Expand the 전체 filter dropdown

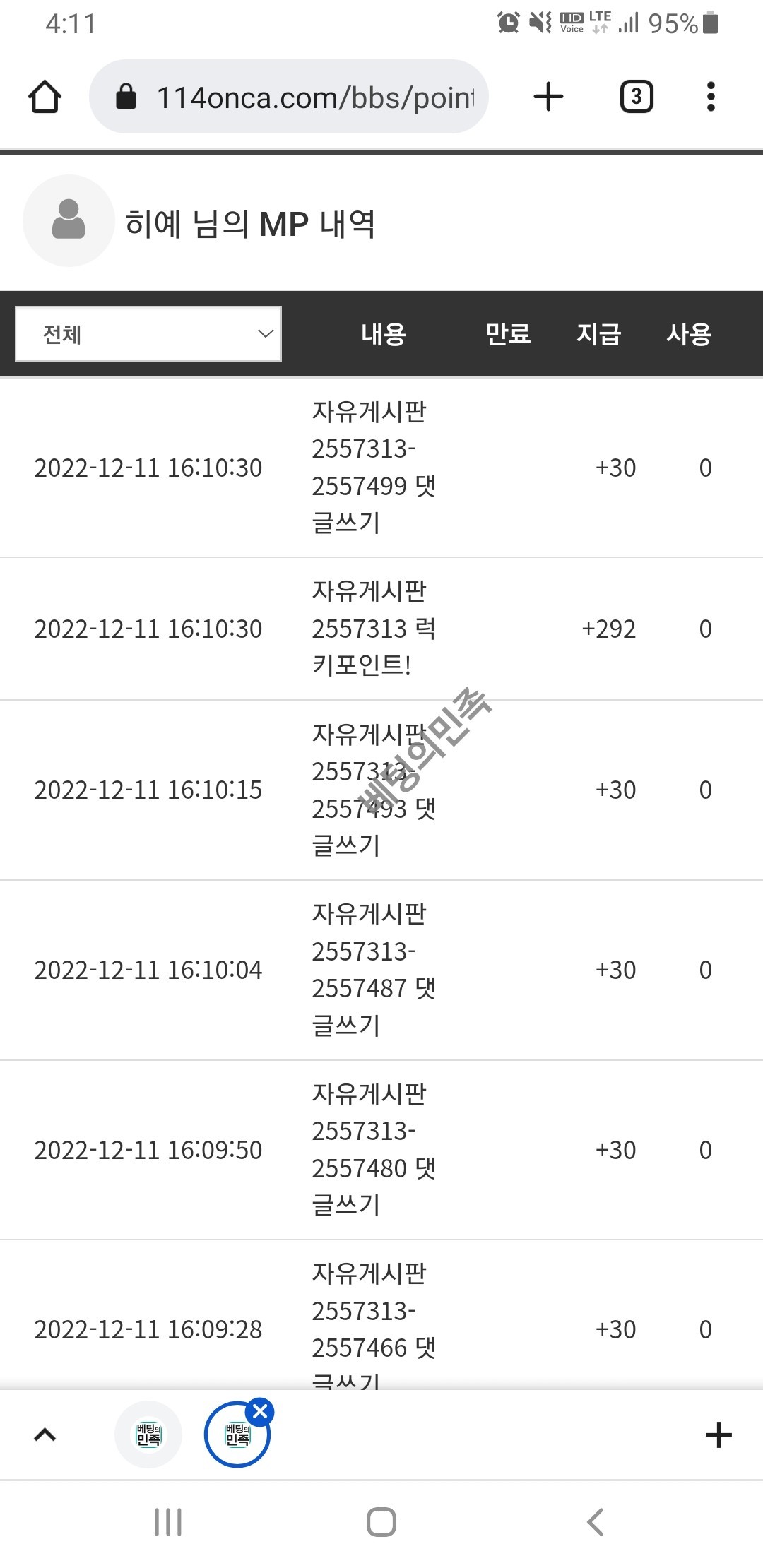pos(148,334)
